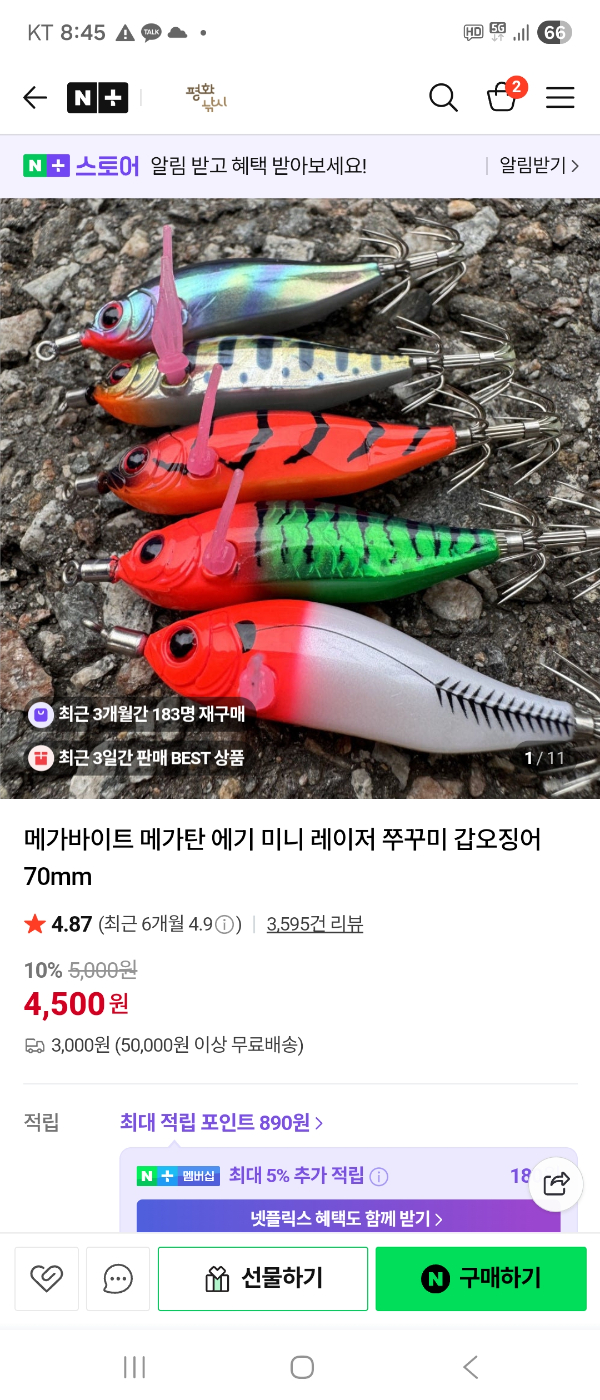This screenshot has height=1400, width=600.
Task: Tap 구매하기 to buy now
Action: tap(481, 1278)
